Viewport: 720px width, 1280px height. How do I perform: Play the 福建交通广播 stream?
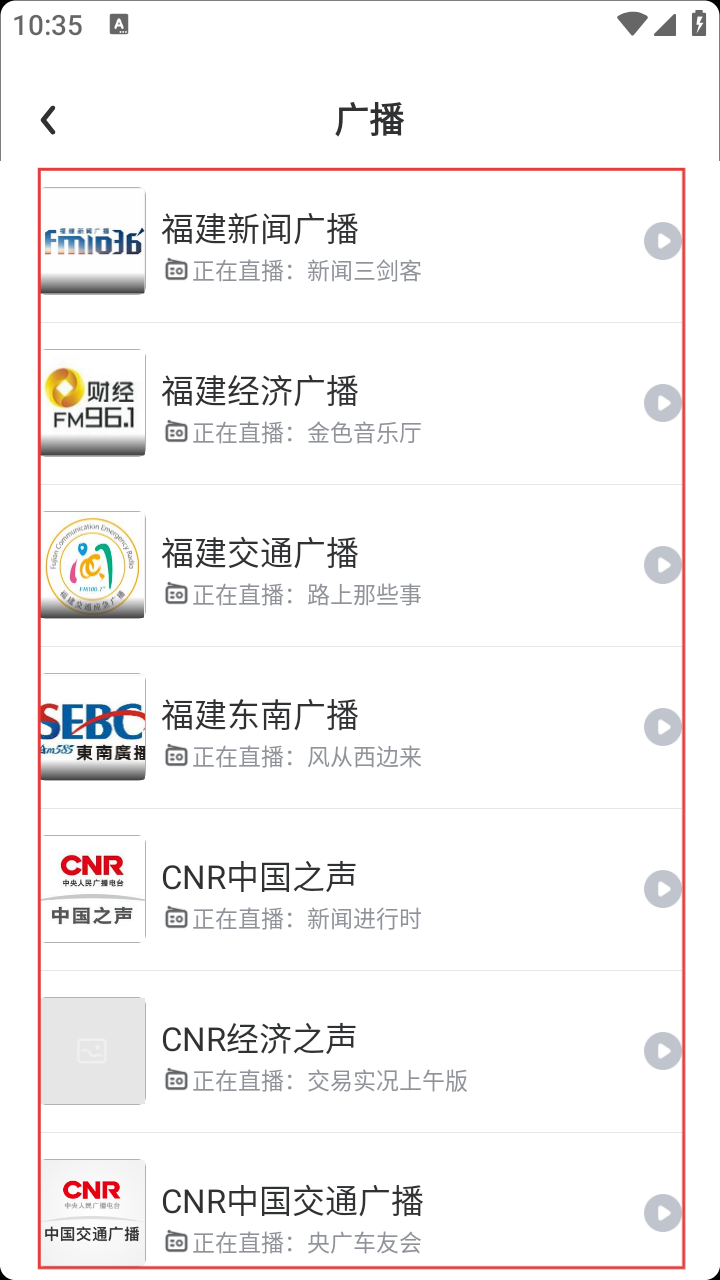662,565
